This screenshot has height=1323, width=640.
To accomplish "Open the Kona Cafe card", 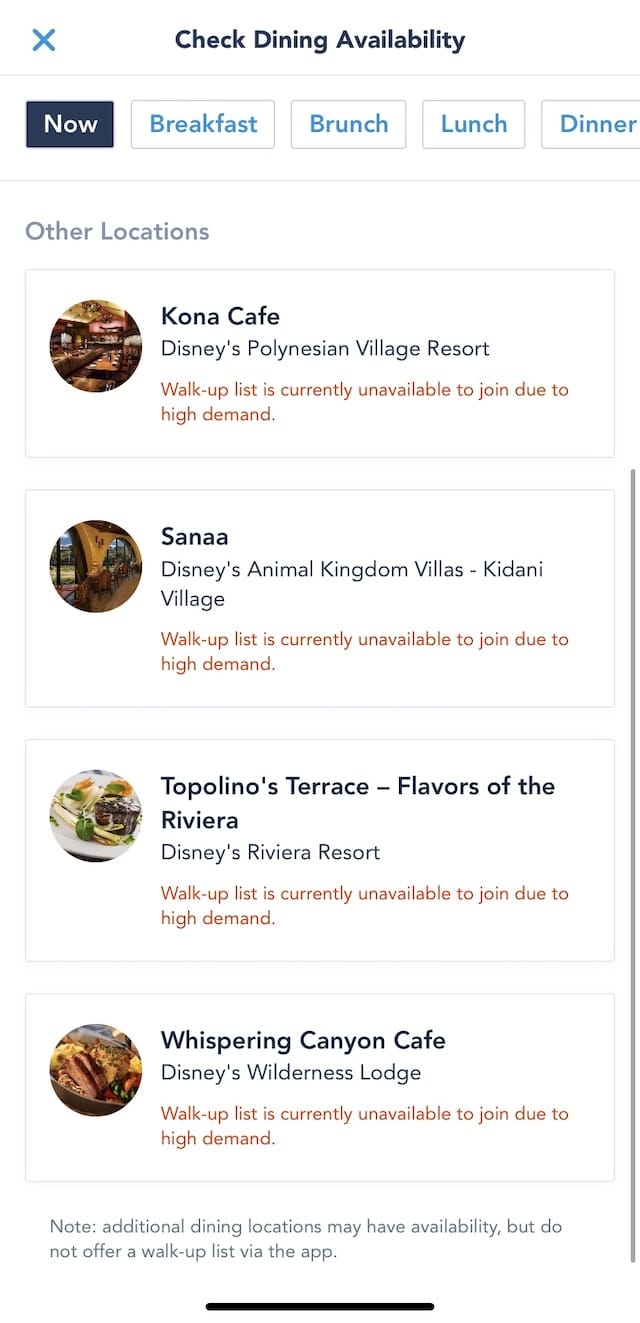I will (x=320, y=363).
